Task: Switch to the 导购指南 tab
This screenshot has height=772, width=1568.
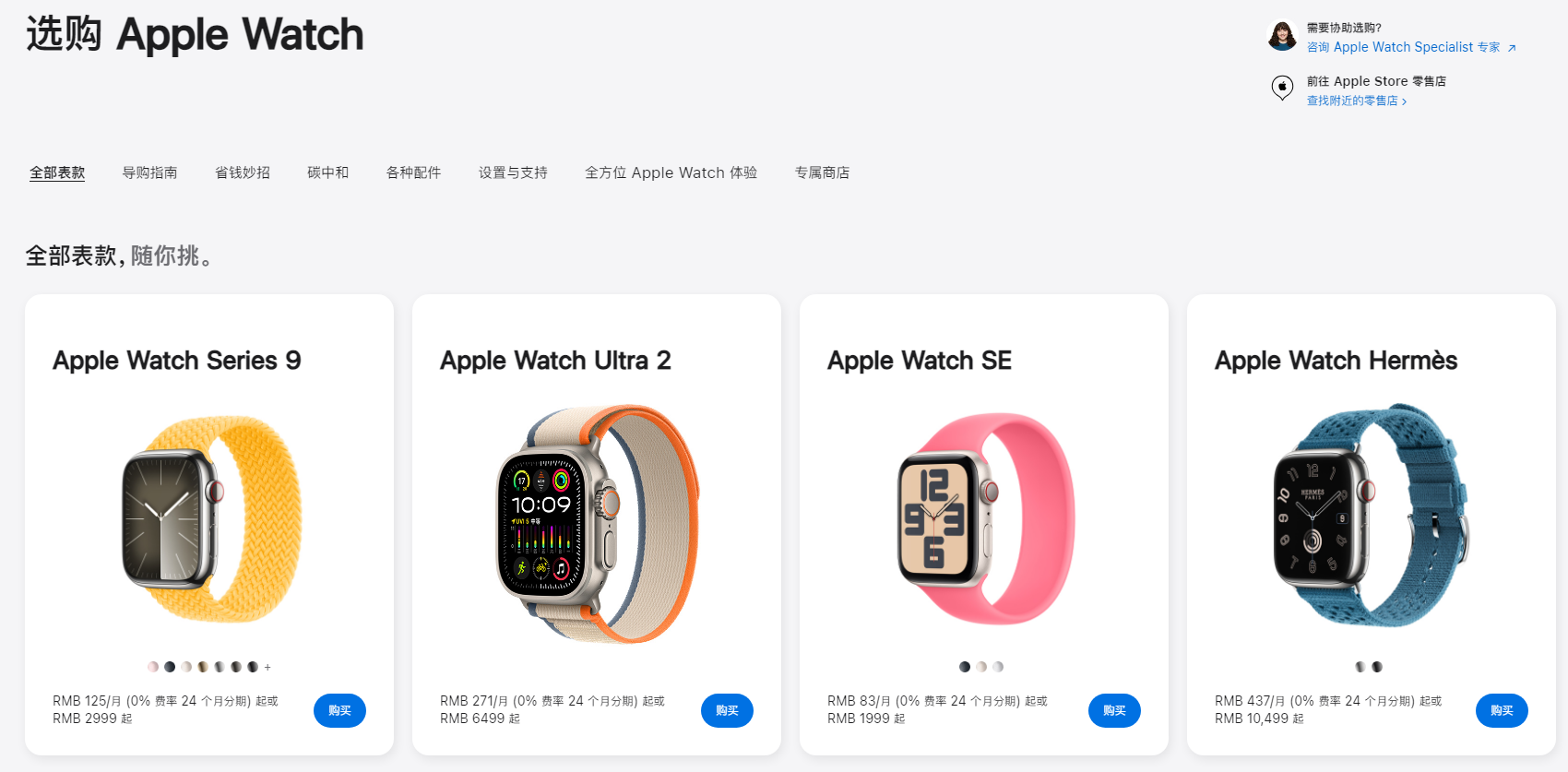Action: pos(149,172)
